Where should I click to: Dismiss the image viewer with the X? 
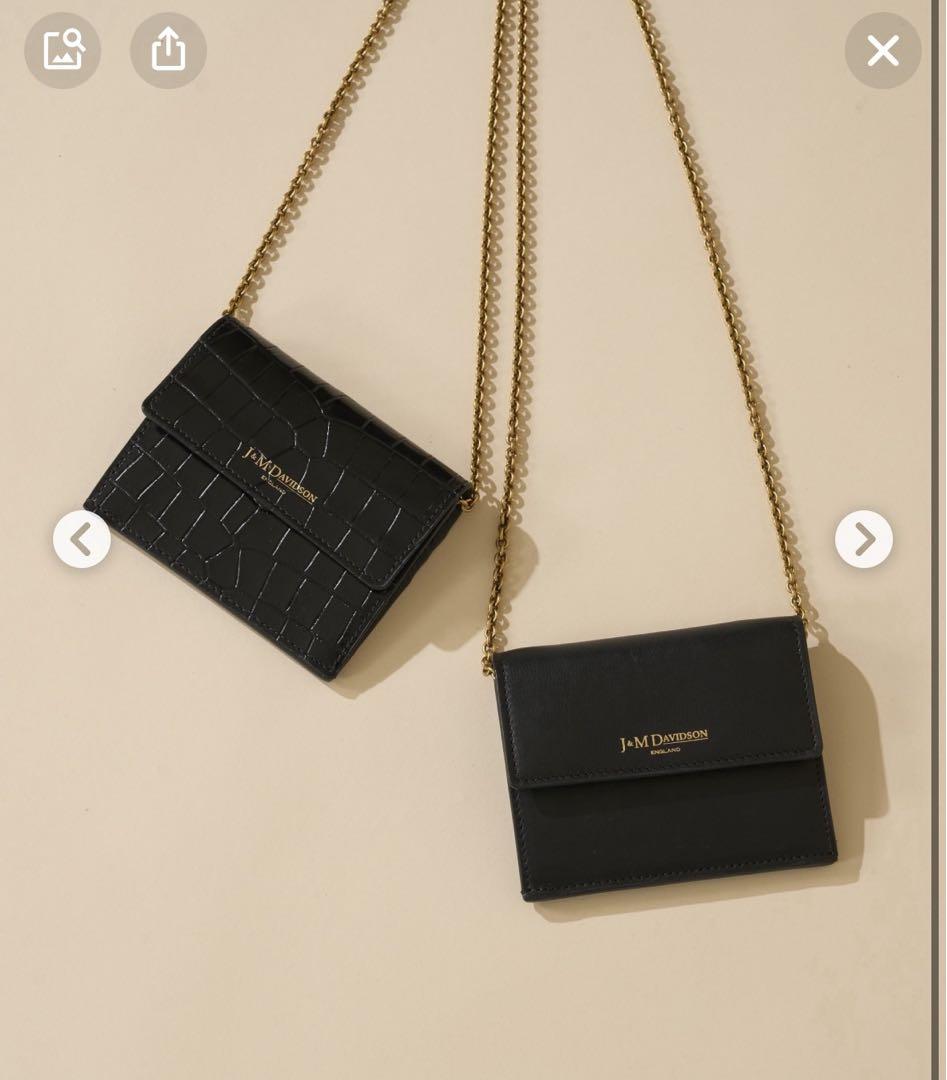coord(883,50)
